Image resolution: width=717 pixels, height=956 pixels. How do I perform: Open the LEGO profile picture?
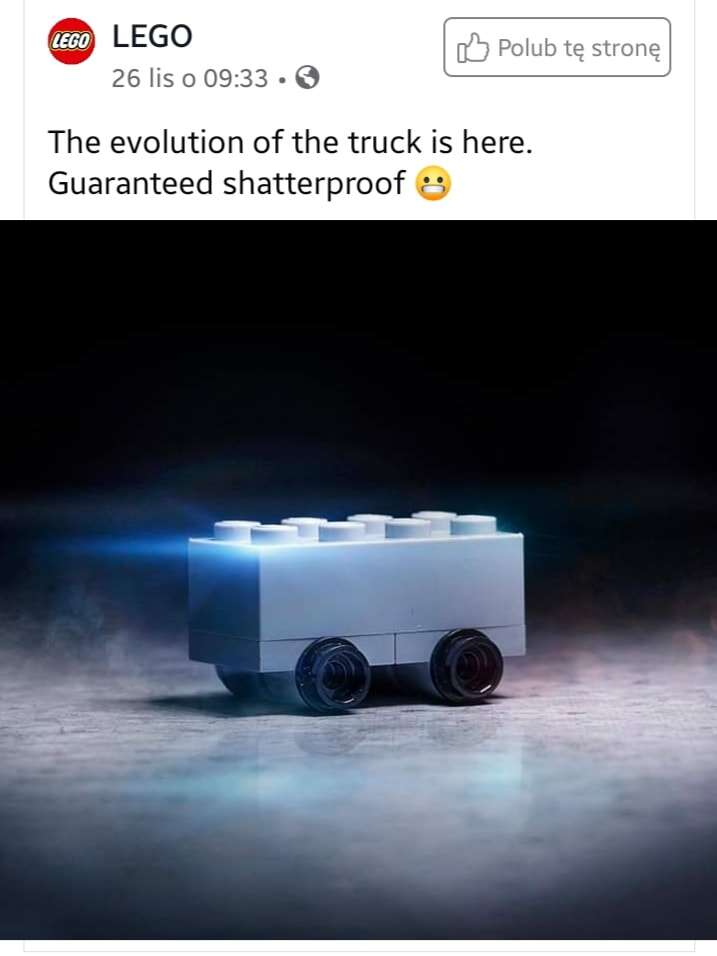(71, 41)
